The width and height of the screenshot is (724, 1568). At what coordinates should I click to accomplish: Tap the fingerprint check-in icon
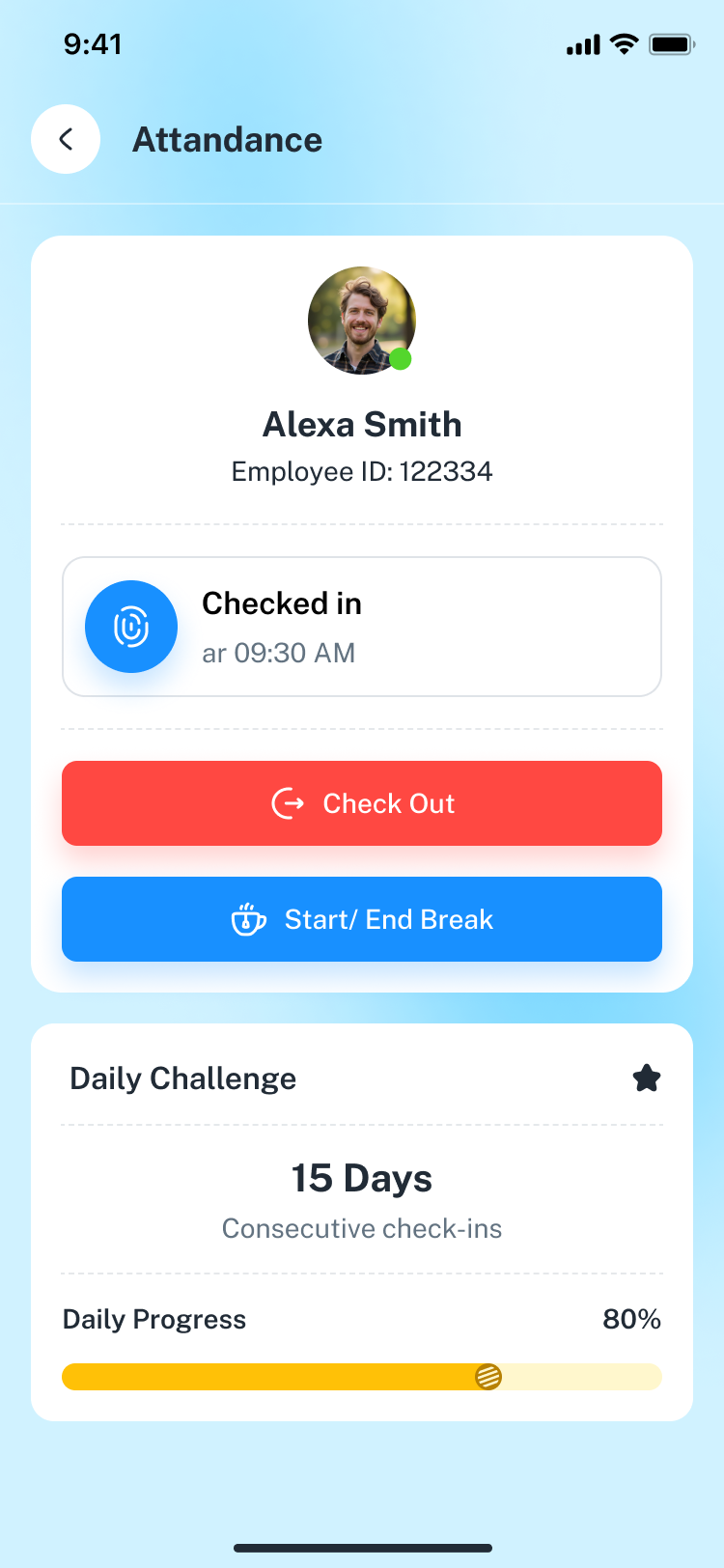131,627
